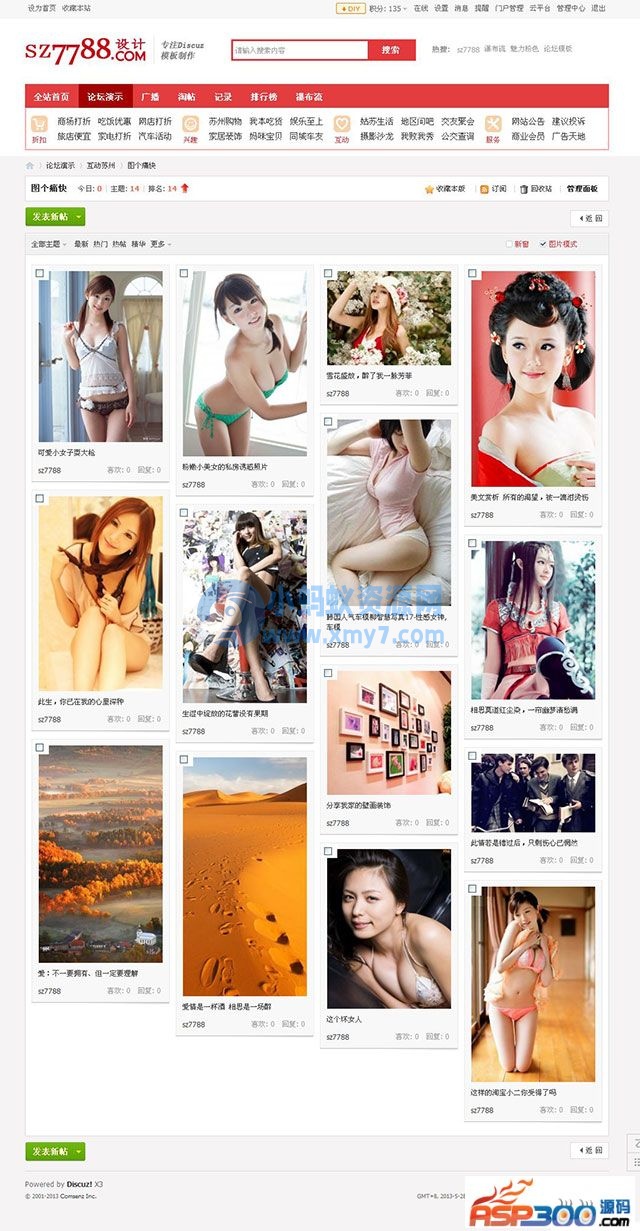Tap the search input field
This screenshot has height=1231, width=640.
point(300,50)
